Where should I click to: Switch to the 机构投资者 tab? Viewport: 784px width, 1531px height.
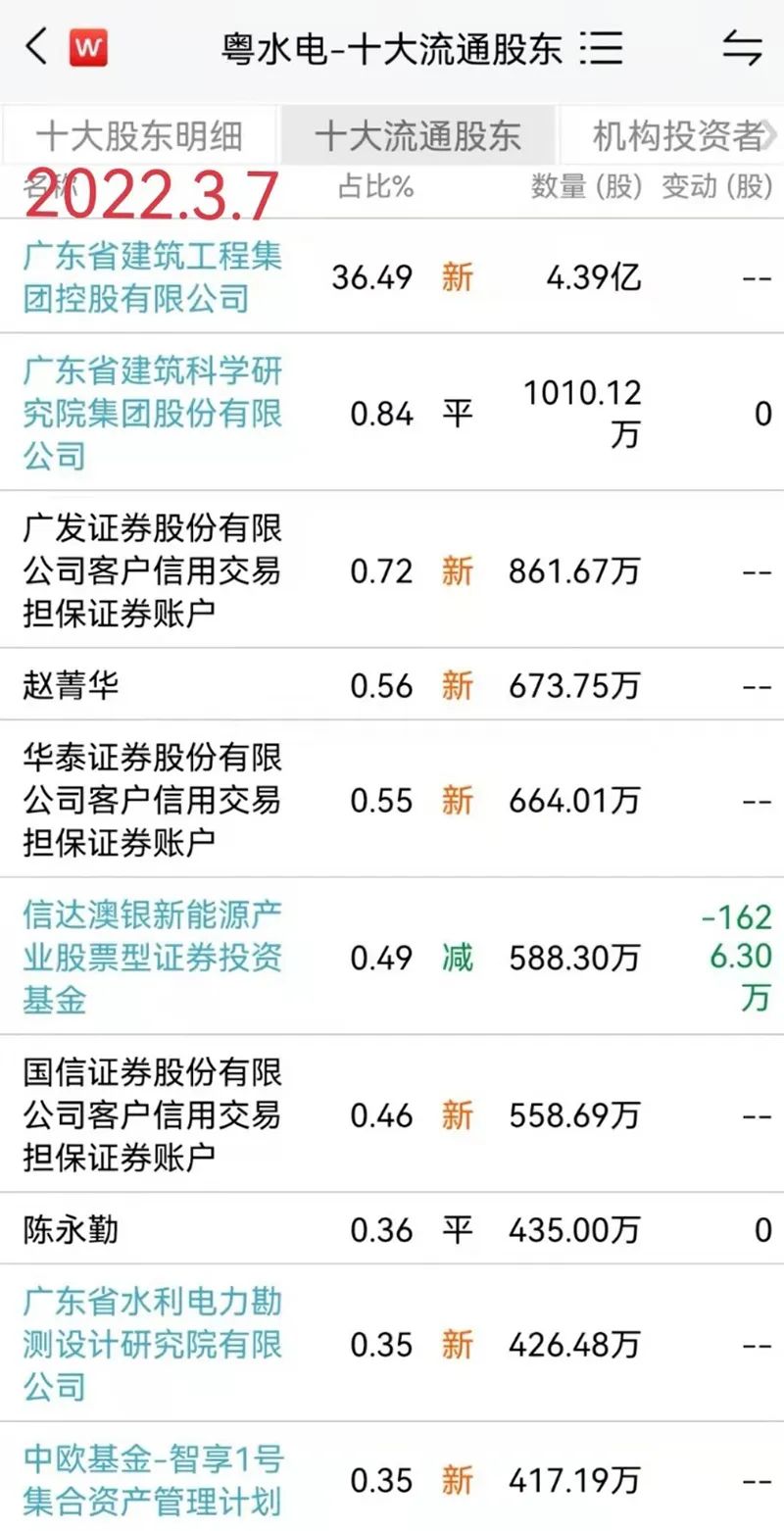[x=676, y=135]
